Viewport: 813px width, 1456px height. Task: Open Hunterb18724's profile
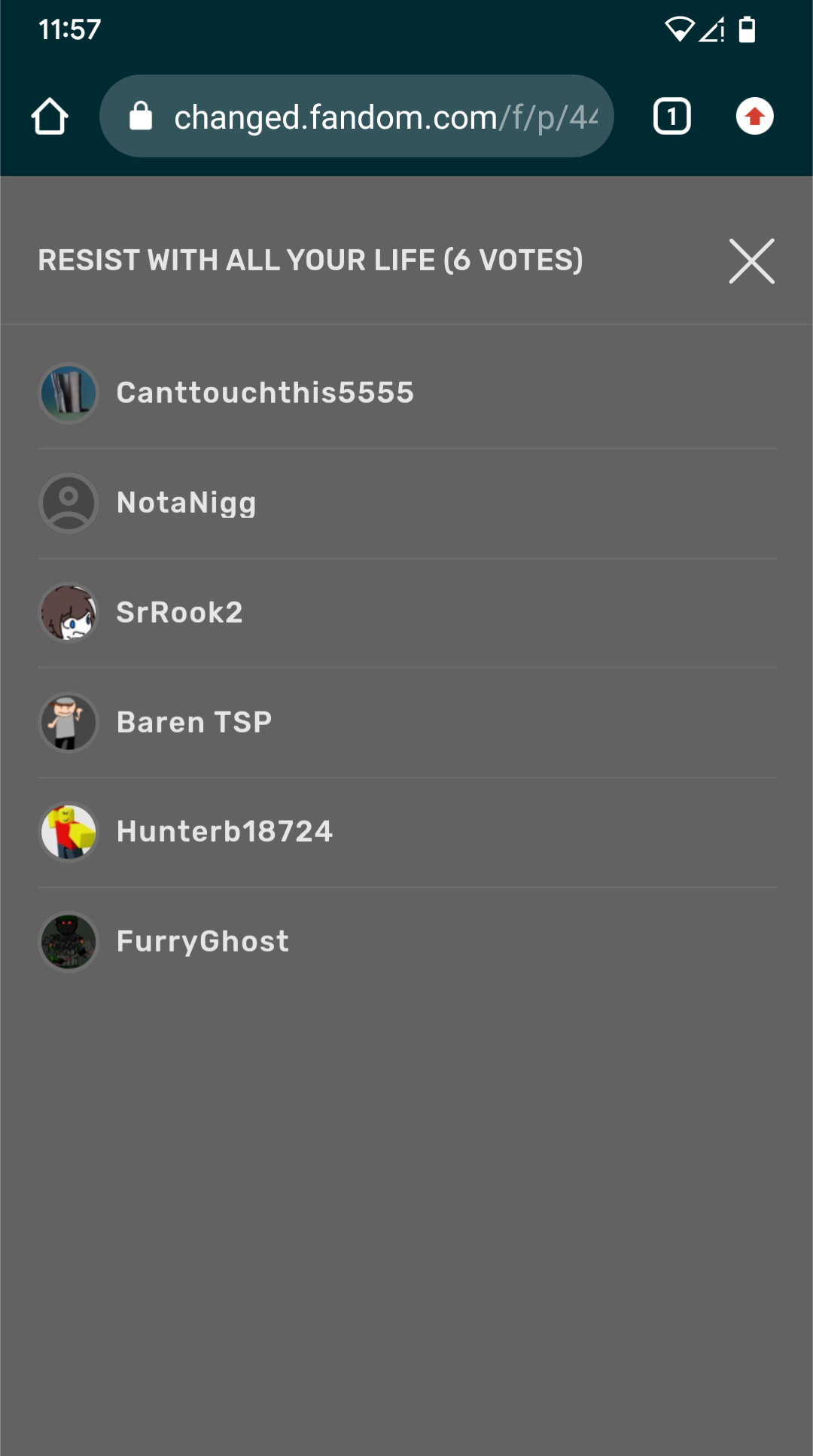224,831
